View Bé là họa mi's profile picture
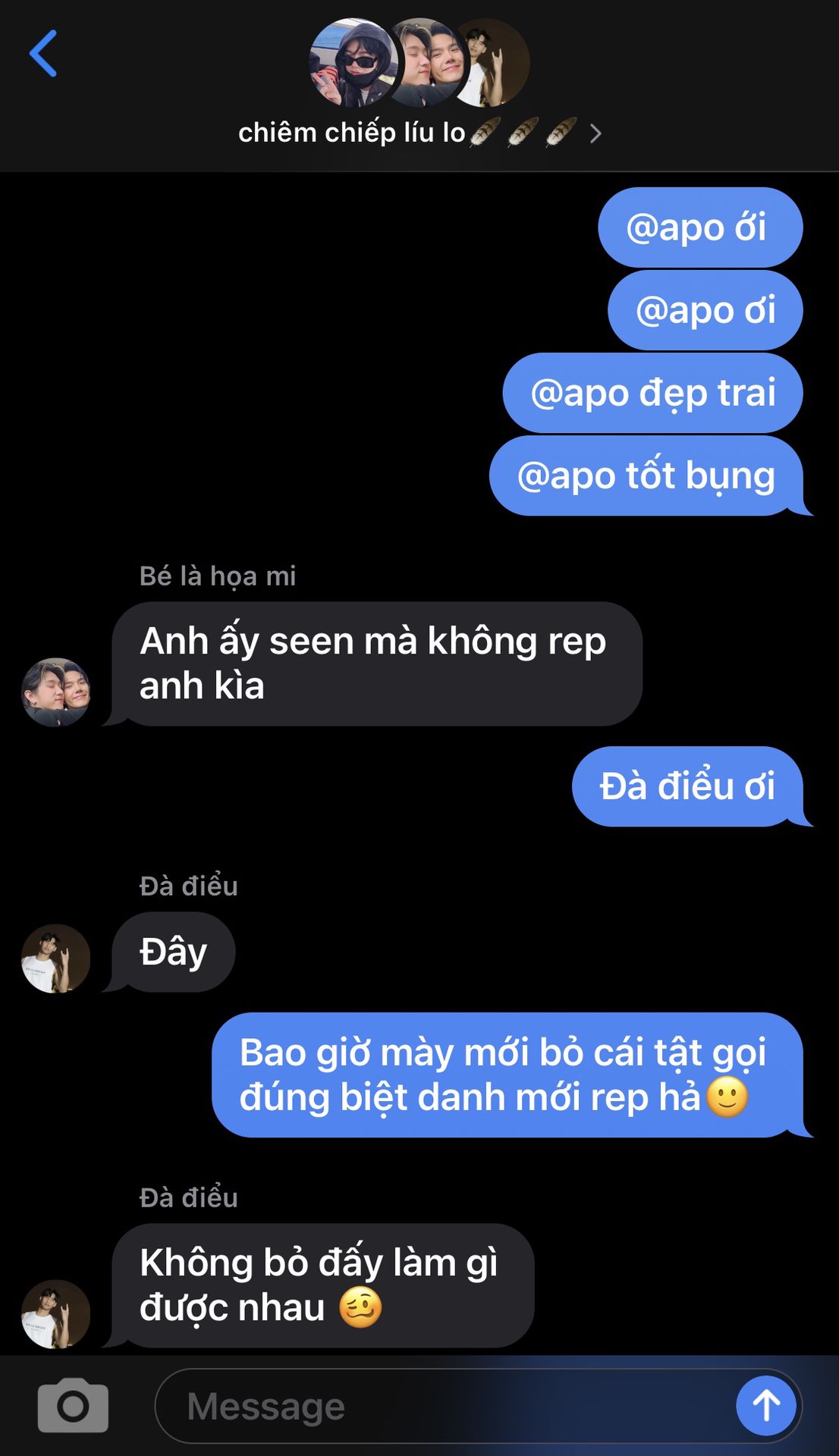Image resolution: width=839 pixels, height=1456 pixels. (56, 692)
